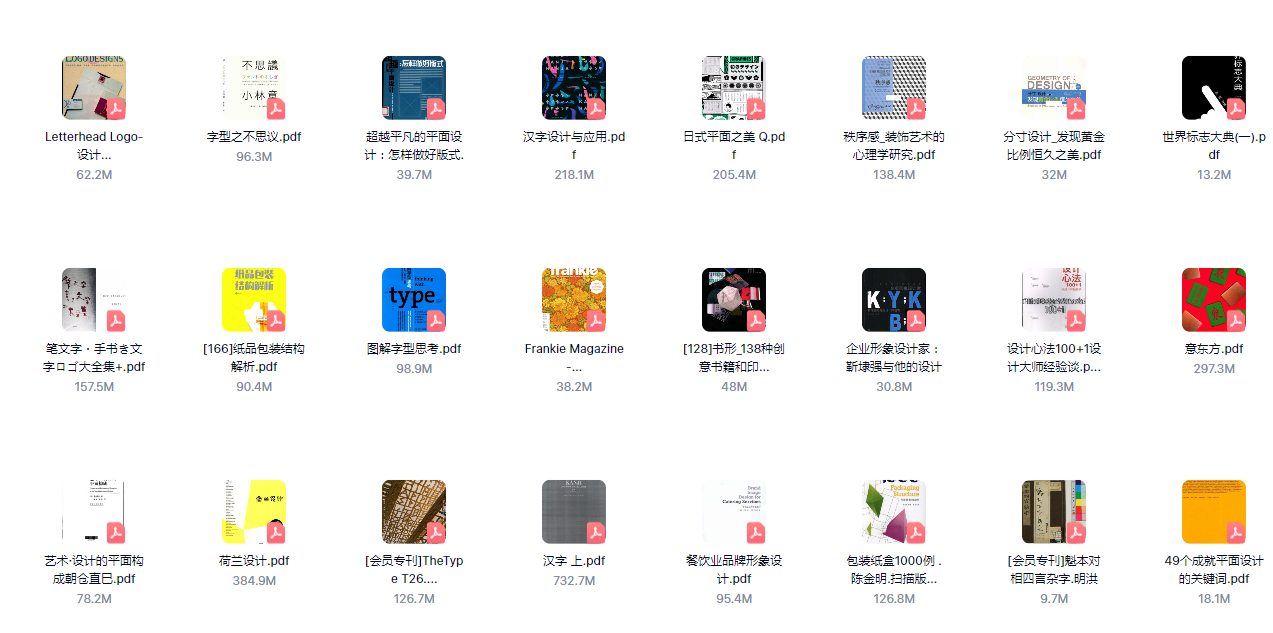Open 餐饮业品牌形象设计.pdf

tap(734, 512)
